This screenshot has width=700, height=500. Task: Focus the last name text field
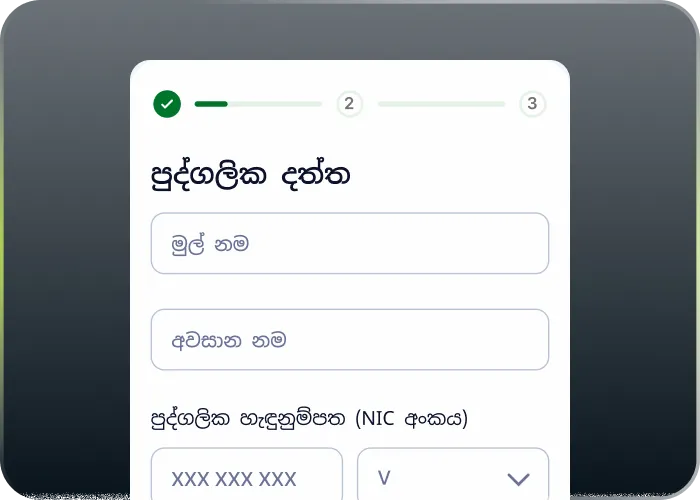tap(349, 340)
